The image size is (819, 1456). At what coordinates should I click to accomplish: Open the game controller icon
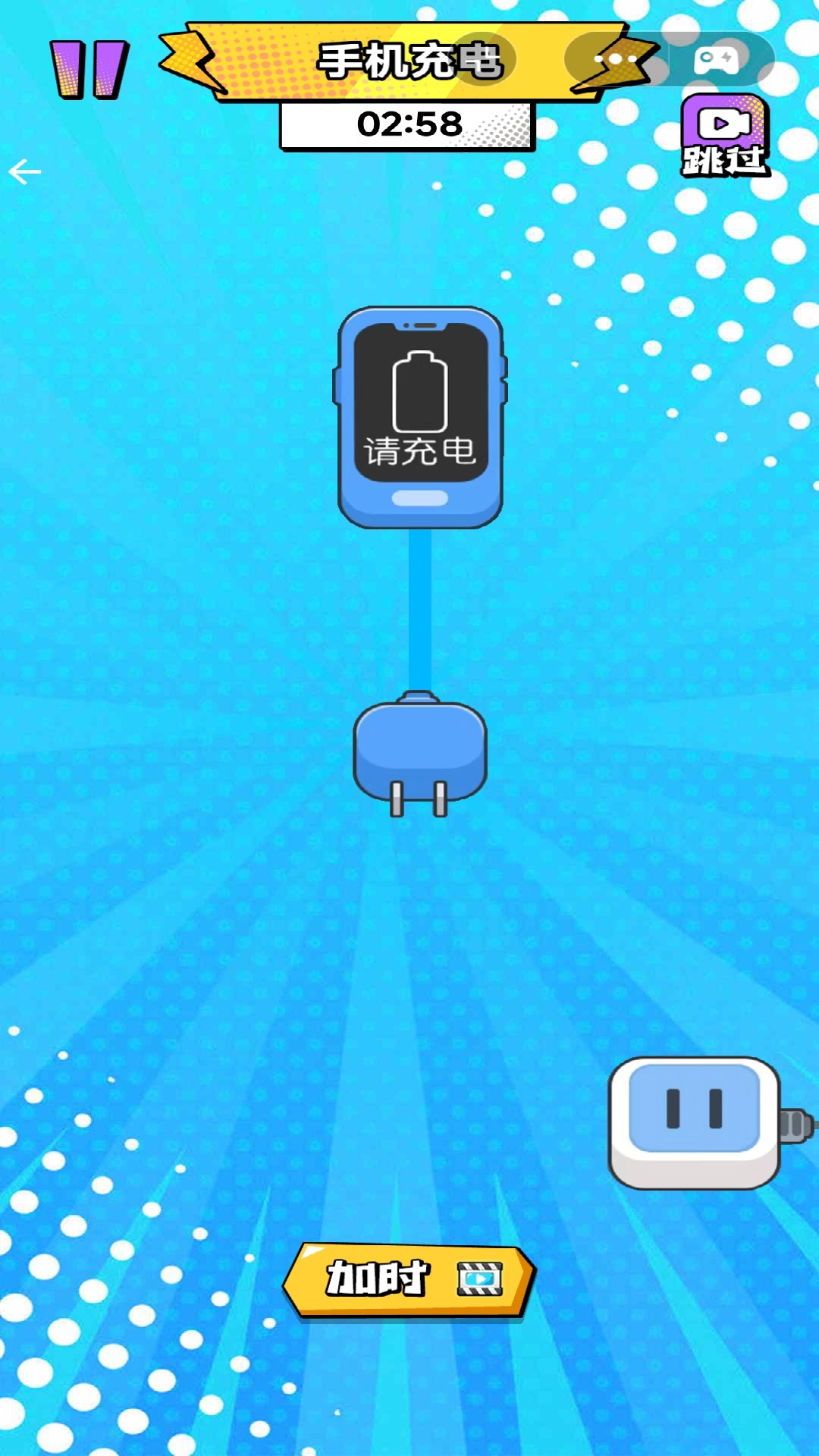coord(716,59)
